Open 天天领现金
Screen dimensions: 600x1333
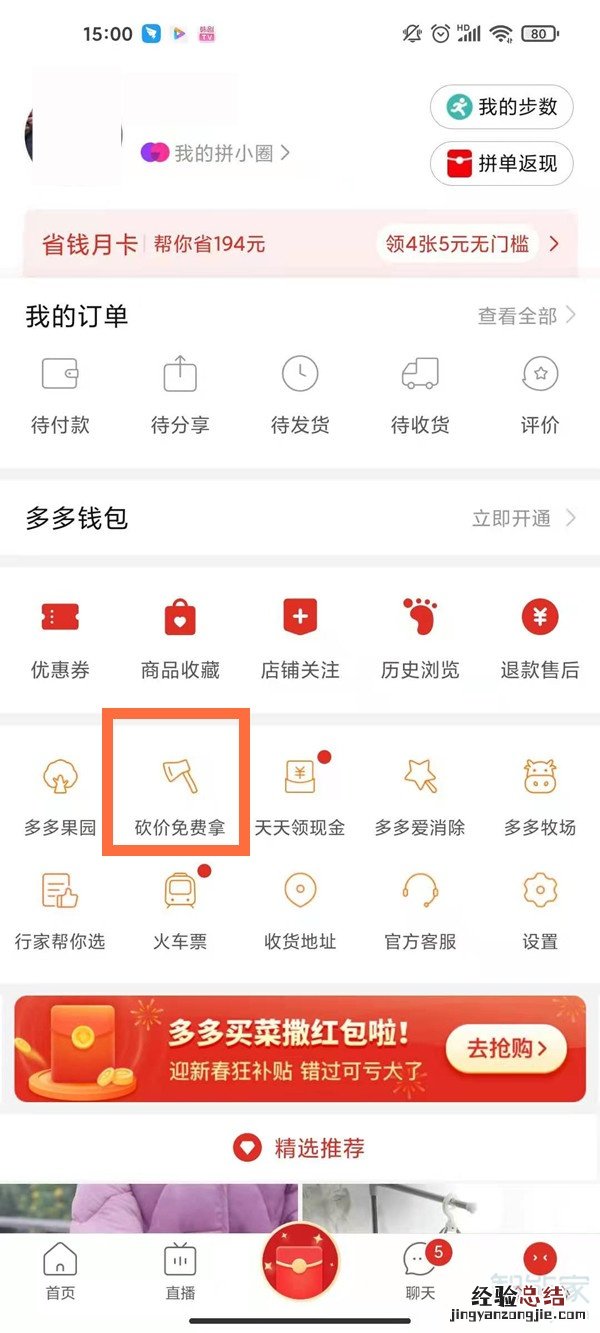(x=300, y=795)
